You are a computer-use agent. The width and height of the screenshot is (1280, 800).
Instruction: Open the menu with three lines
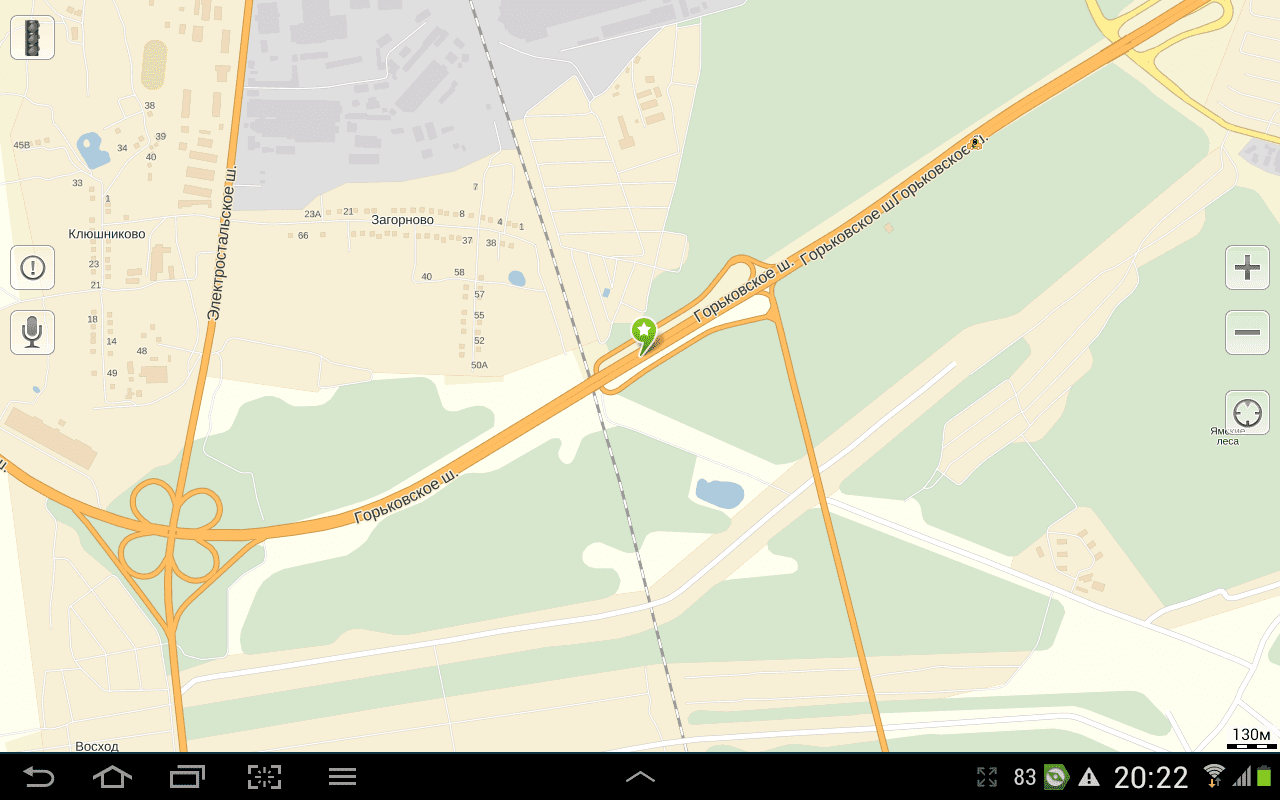343,777
